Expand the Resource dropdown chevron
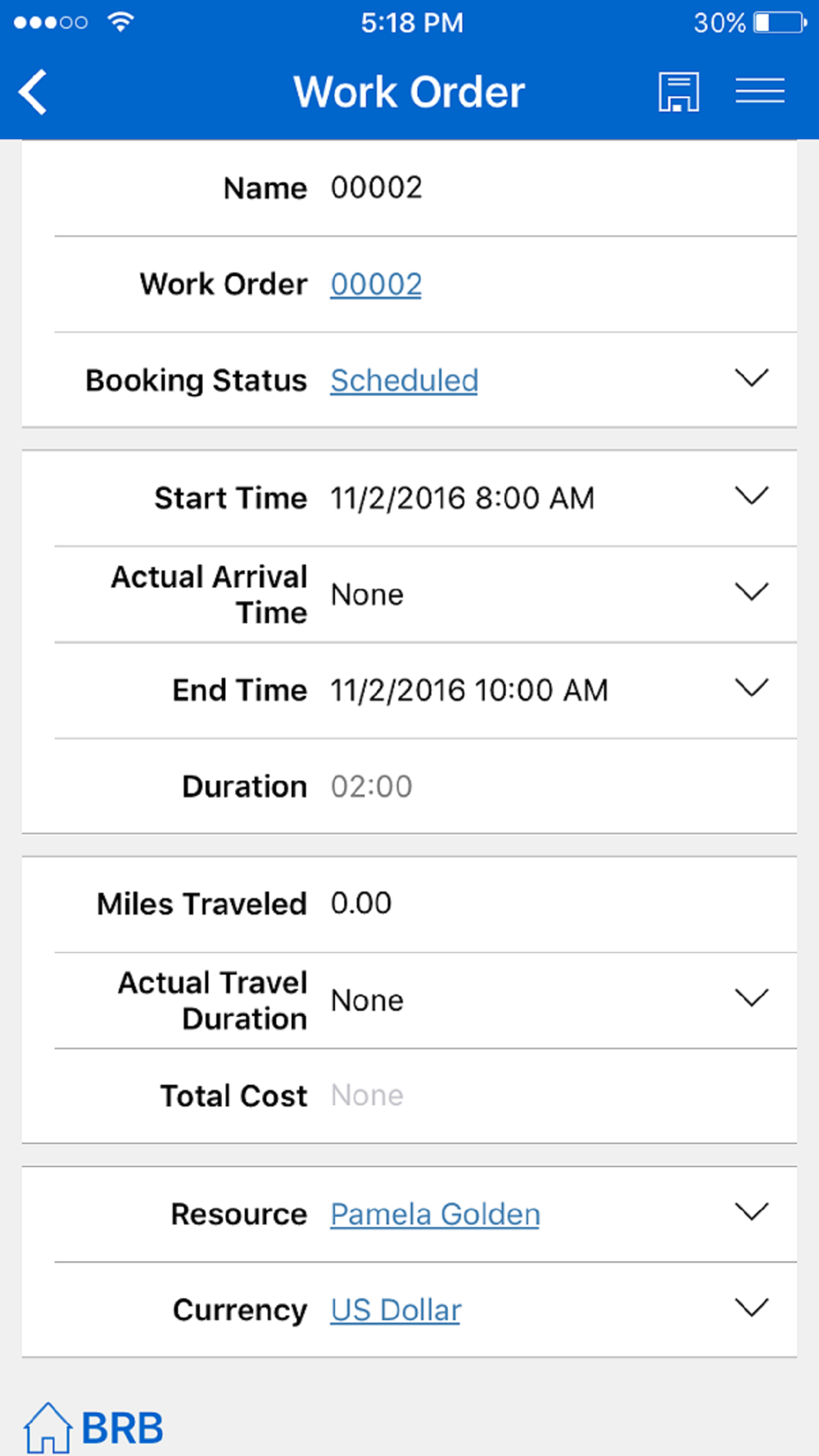 click(x=752, y=1211)
